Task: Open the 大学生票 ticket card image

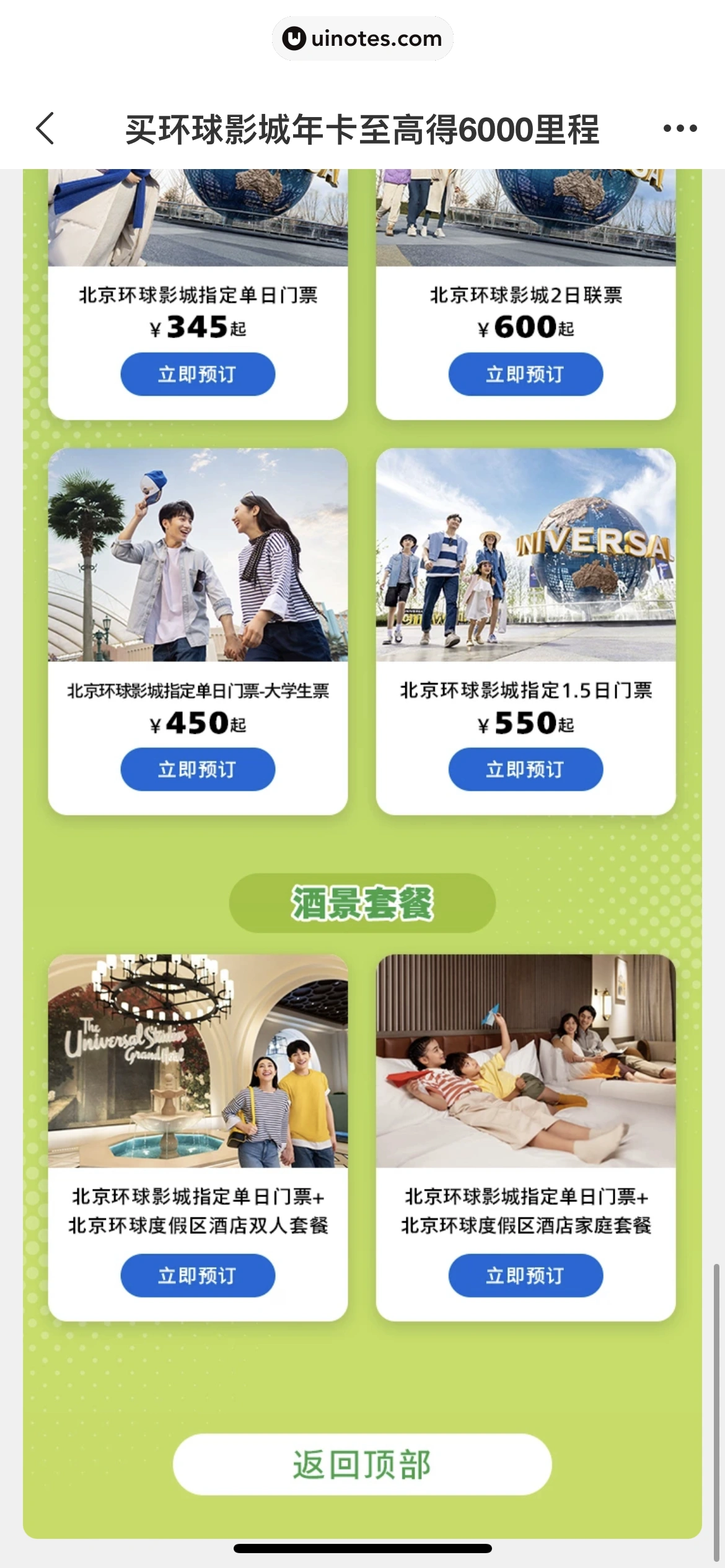Action: click(x=198, y=555)
